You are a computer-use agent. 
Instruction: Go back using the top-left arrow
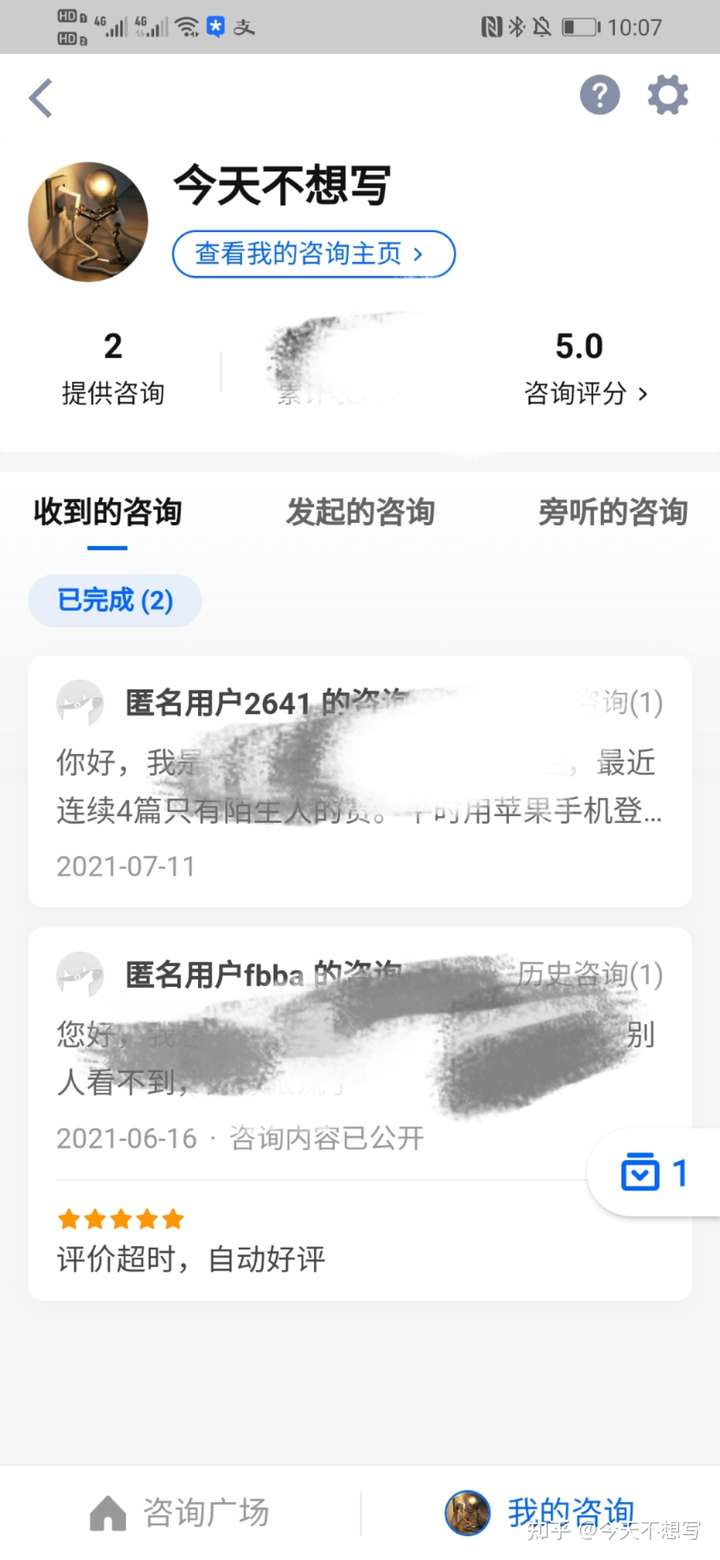click(40, 98)
